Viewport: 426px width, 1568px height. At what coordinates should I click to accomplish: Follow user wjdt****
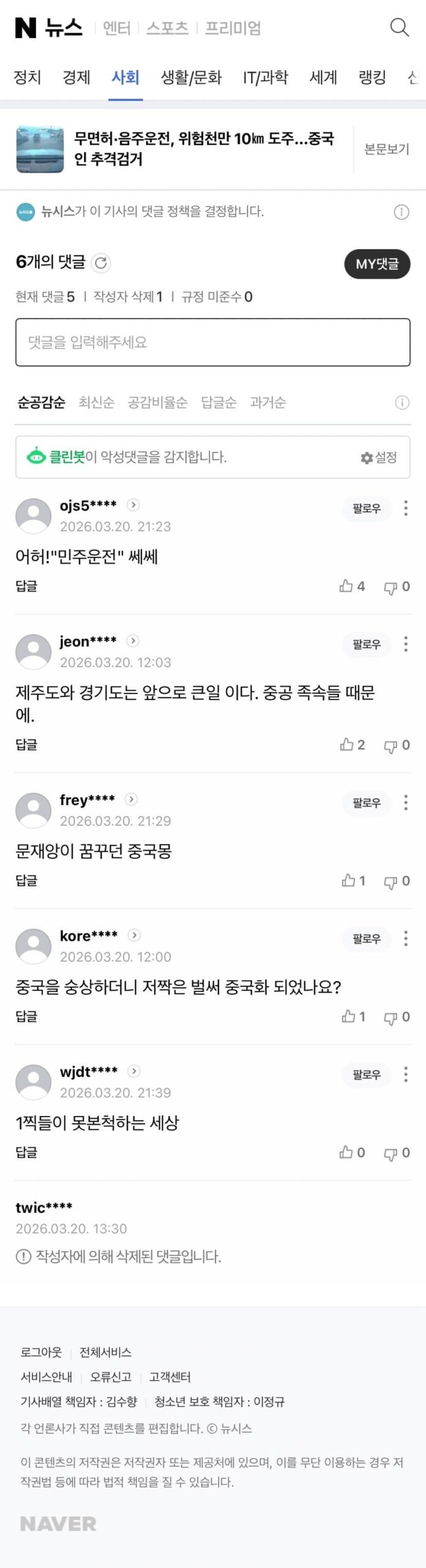pos(367,1074)
